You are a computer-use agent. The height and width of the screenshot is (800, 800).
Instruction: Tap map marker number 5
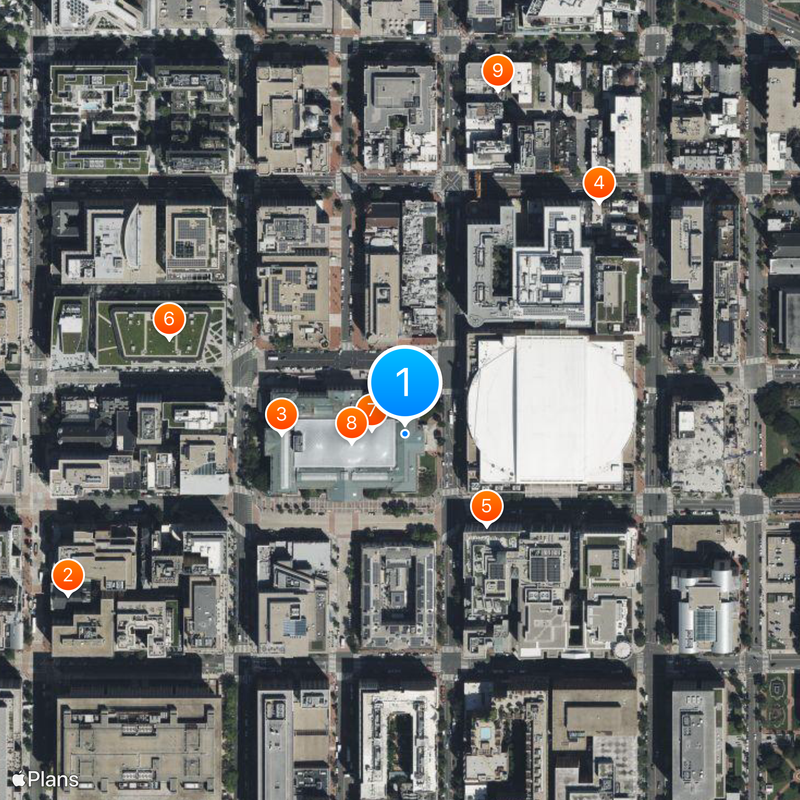(x=486, y=504)
